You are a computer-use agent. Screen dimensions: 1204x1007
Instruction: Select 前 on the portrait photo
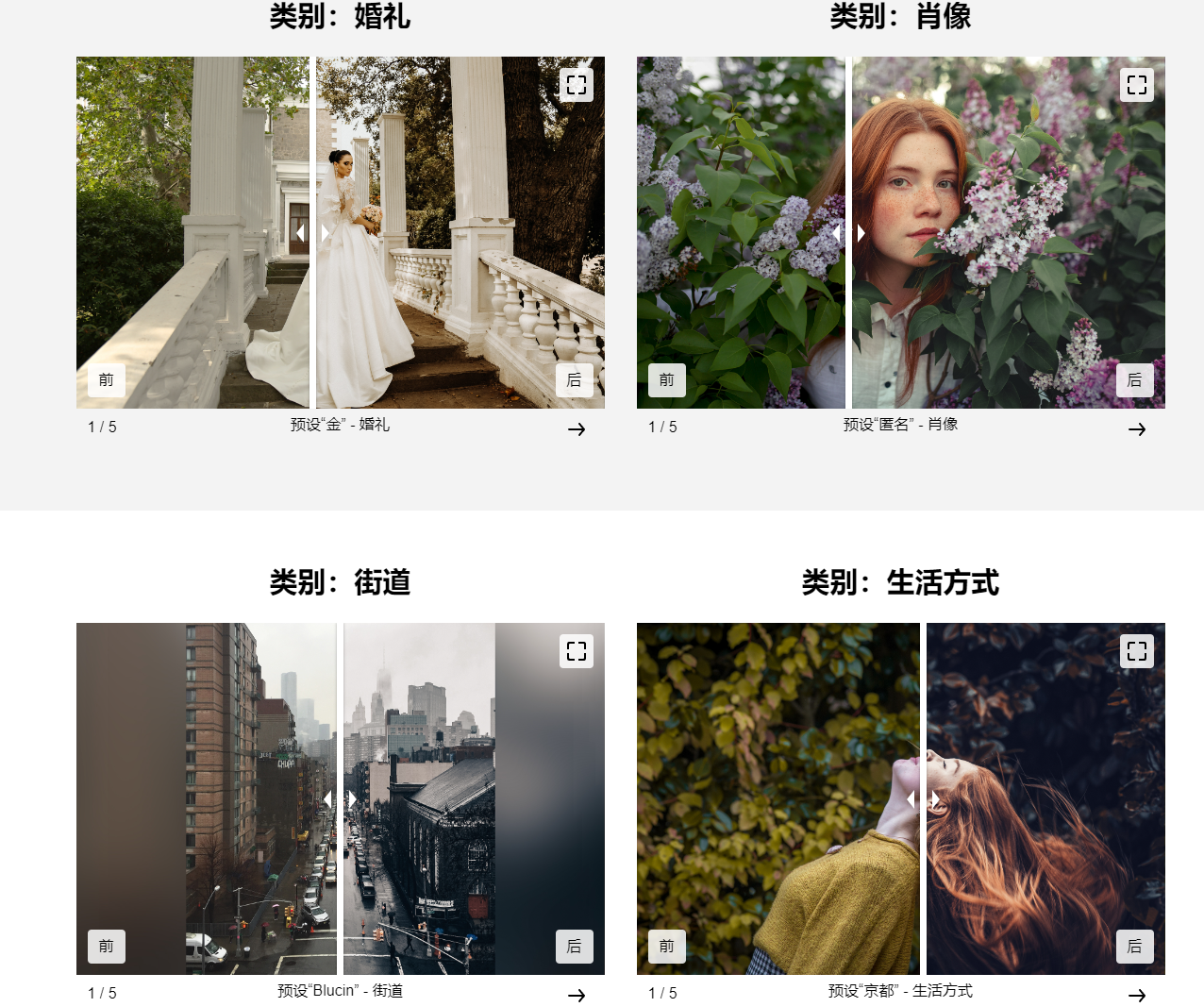click(667, 380)
